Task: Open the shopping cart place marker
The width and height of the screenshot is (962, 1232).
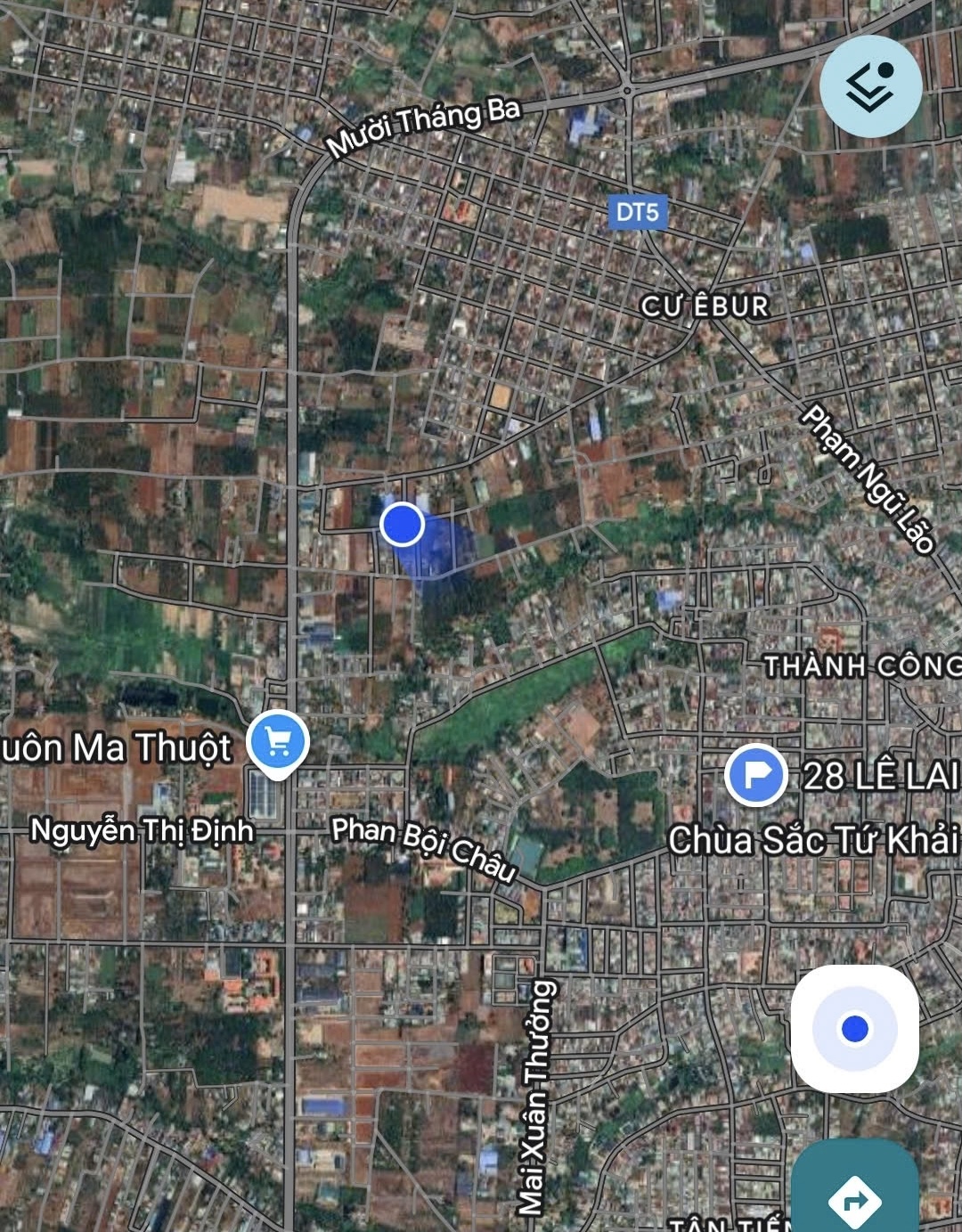Action: click(x=278, y=741)
